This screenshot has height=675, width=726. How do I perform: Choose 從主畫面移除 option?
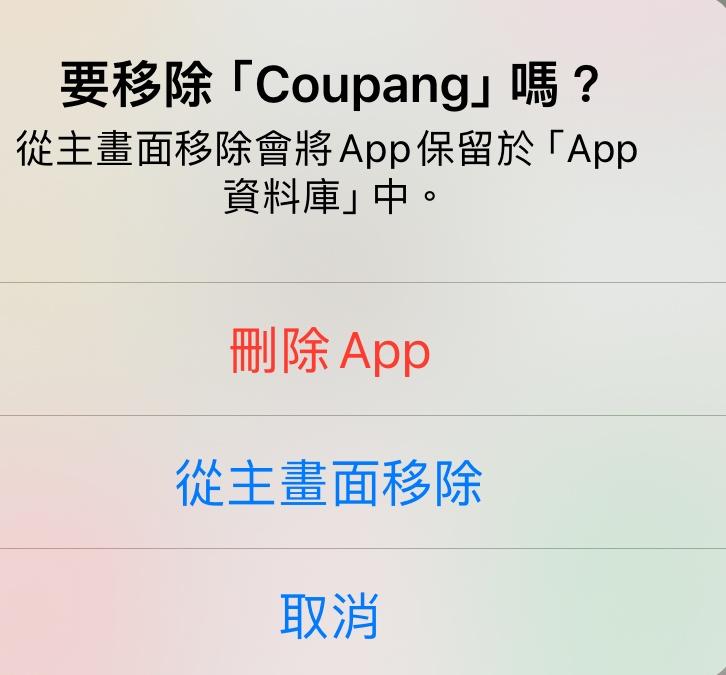pos(330,483)
